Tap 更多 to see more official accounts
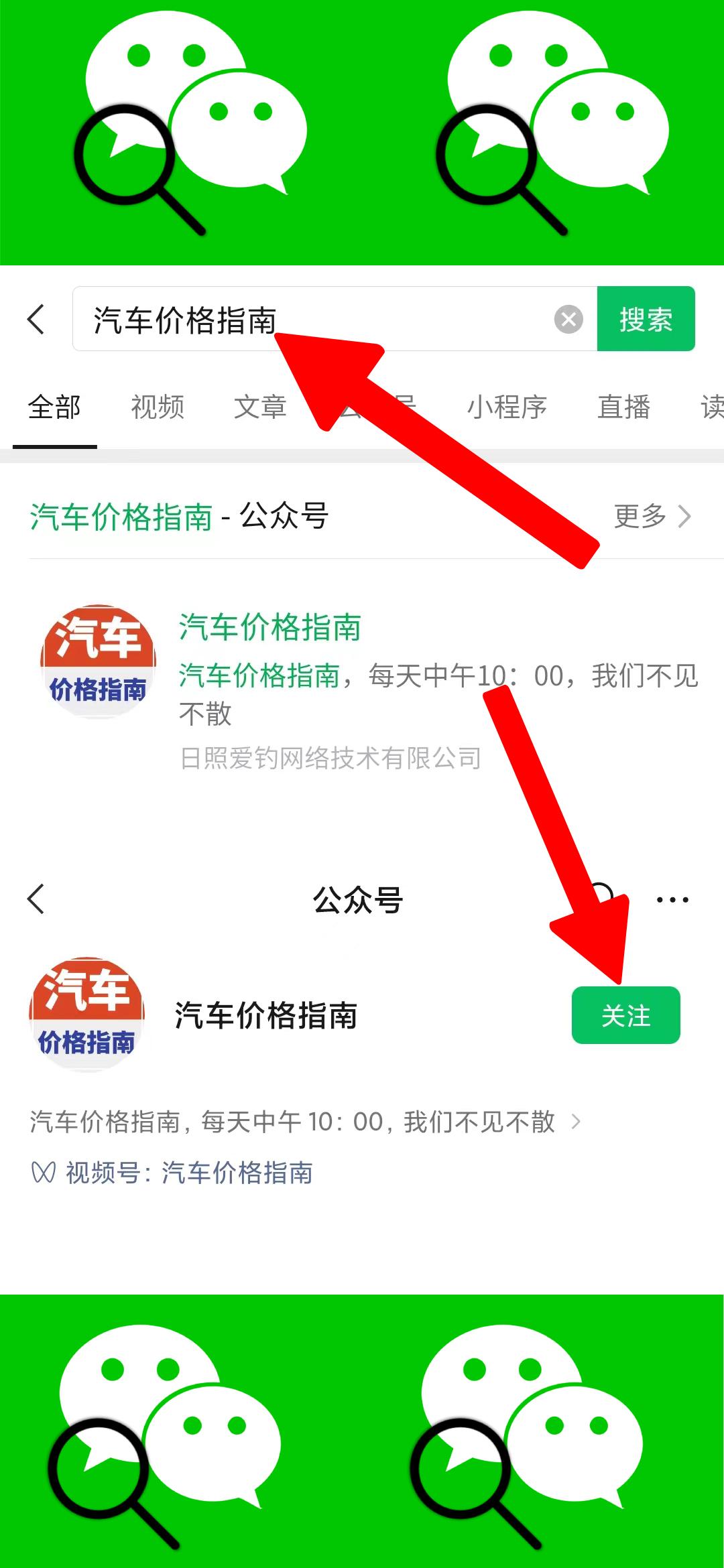The height and width of the screenshot is (1568, 724). pos(640,516)
